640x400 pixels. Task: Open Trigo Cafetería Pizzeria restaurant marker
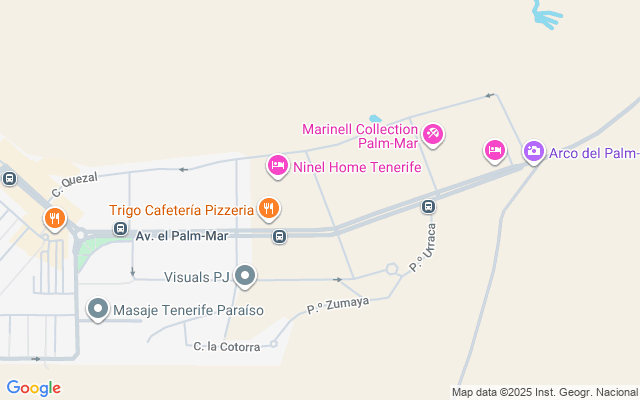[268, 208]
